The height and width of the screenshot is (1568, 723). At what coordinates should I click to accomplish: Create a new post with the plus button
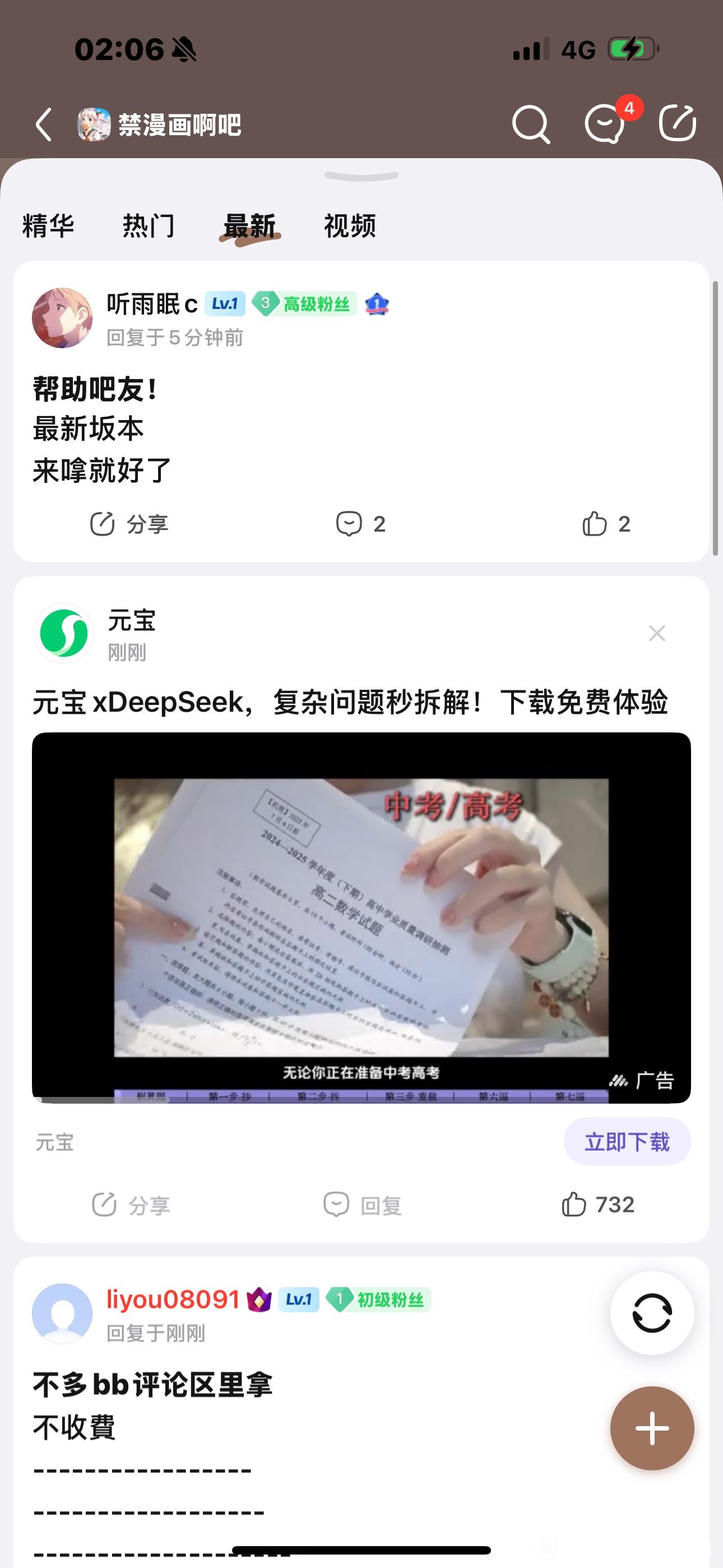tap(652, 1428)
